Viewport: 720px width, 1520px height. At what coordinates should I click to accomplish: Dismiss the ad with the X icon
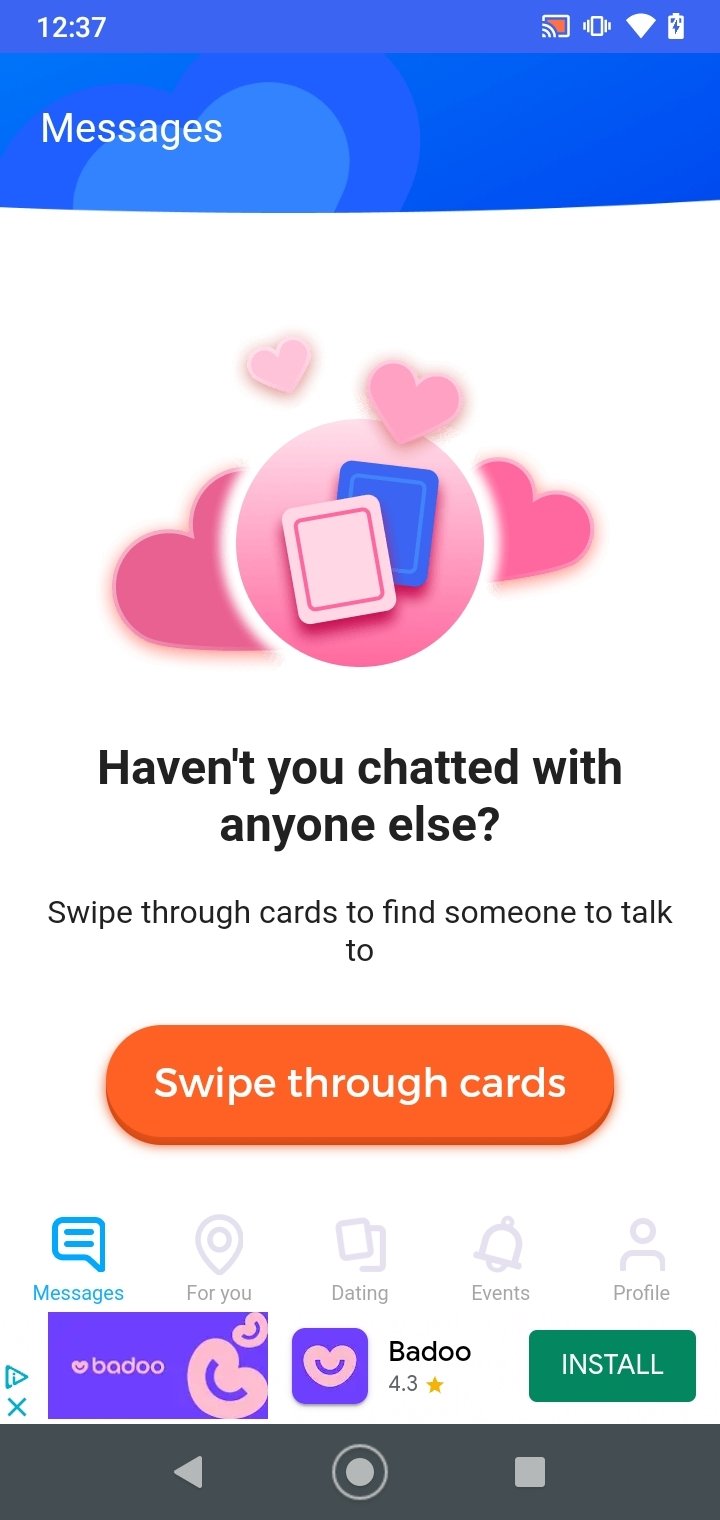coord(17,1407)
